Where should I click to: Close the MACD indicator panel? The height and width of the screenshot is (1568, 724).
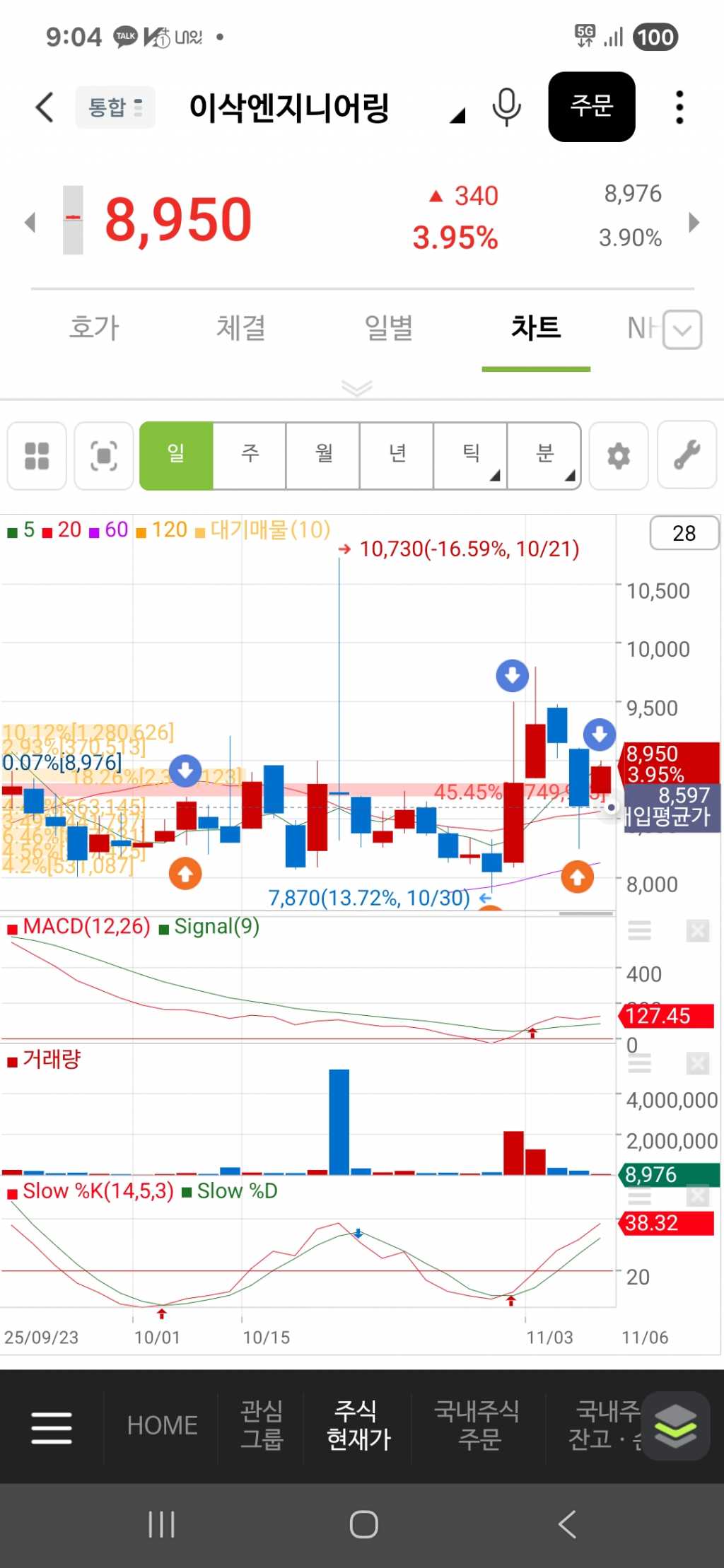point(697,931)
